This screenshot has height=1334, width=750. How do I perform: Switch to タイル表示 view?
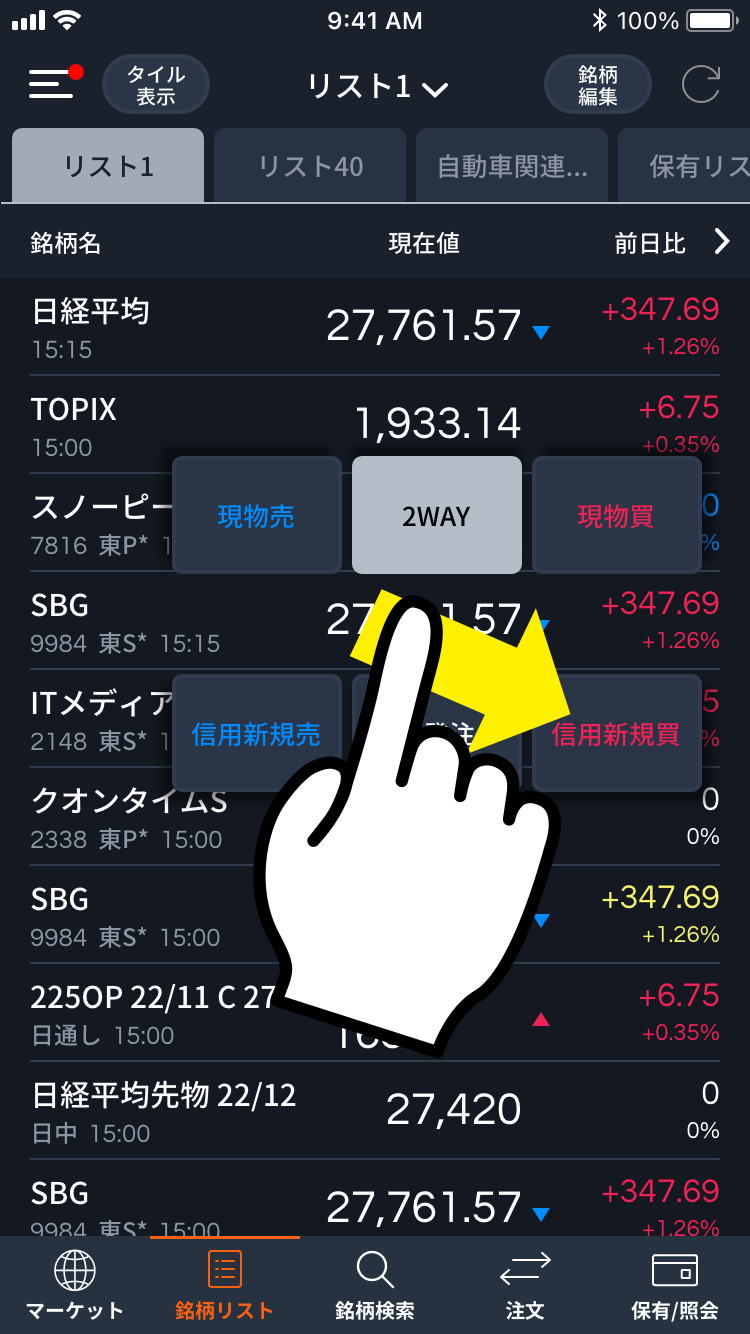pos(155,85)
